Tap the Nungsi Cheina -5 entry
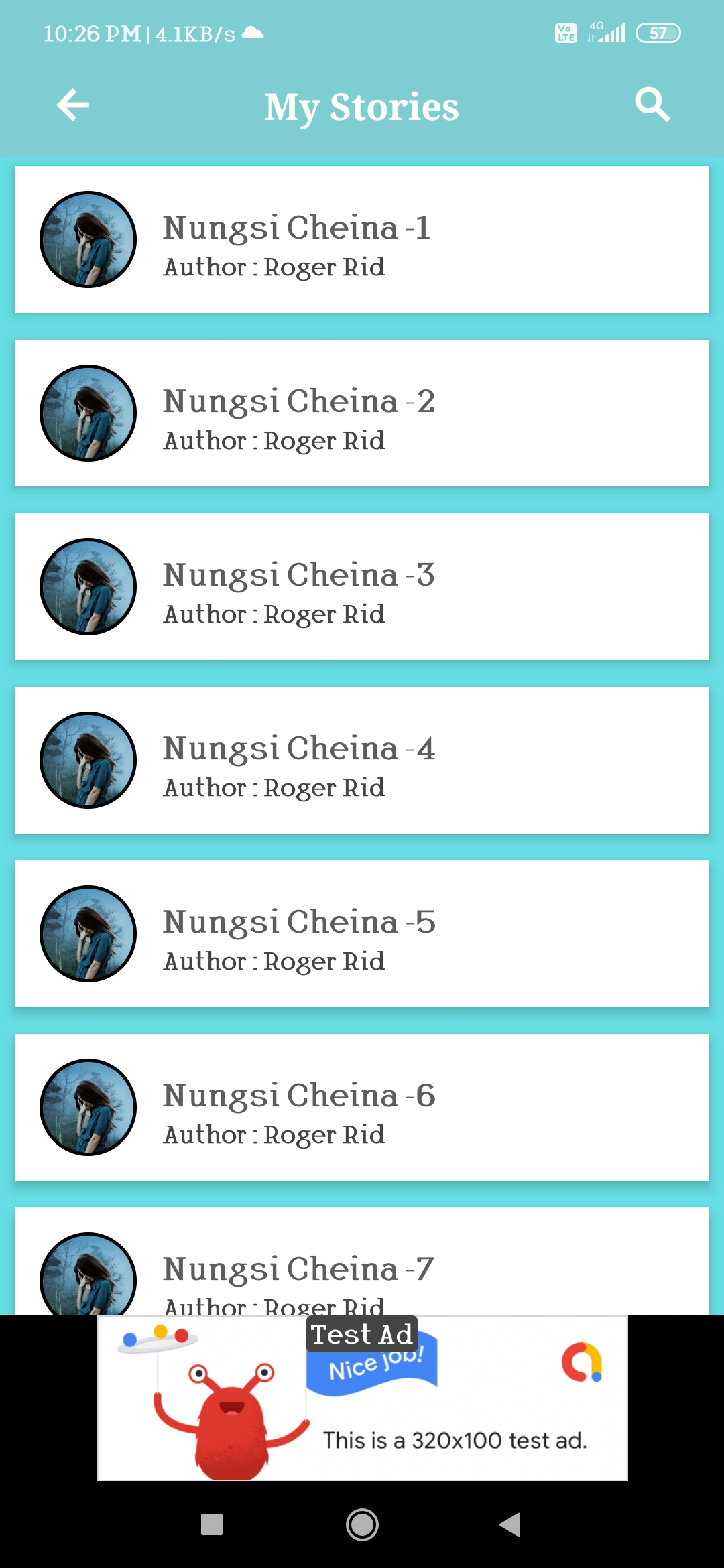The height and width of the screenshot is (1568, 724). tap(362, 934)
